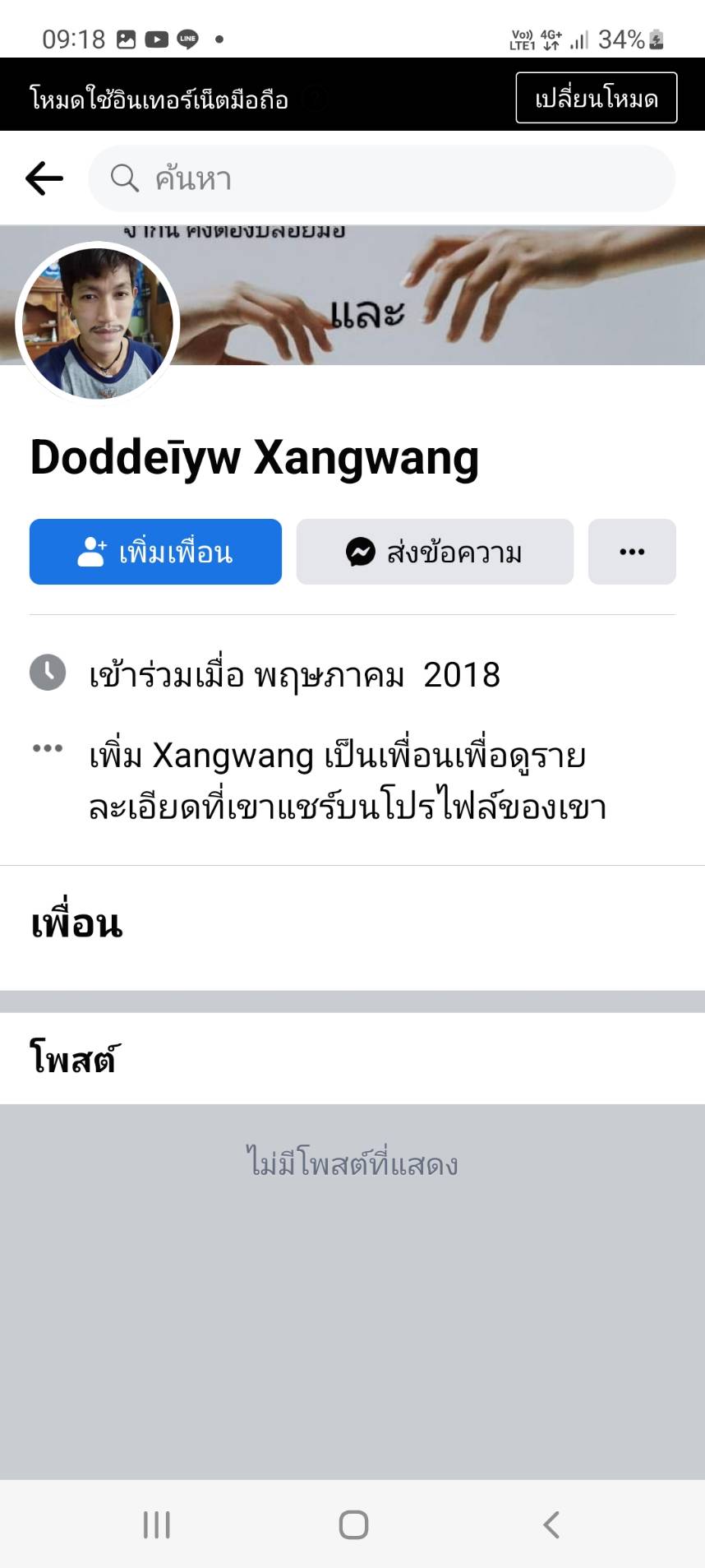Tap the system back button
The width and height of the screenshot is (705, 1568).
click(551, 1524)
